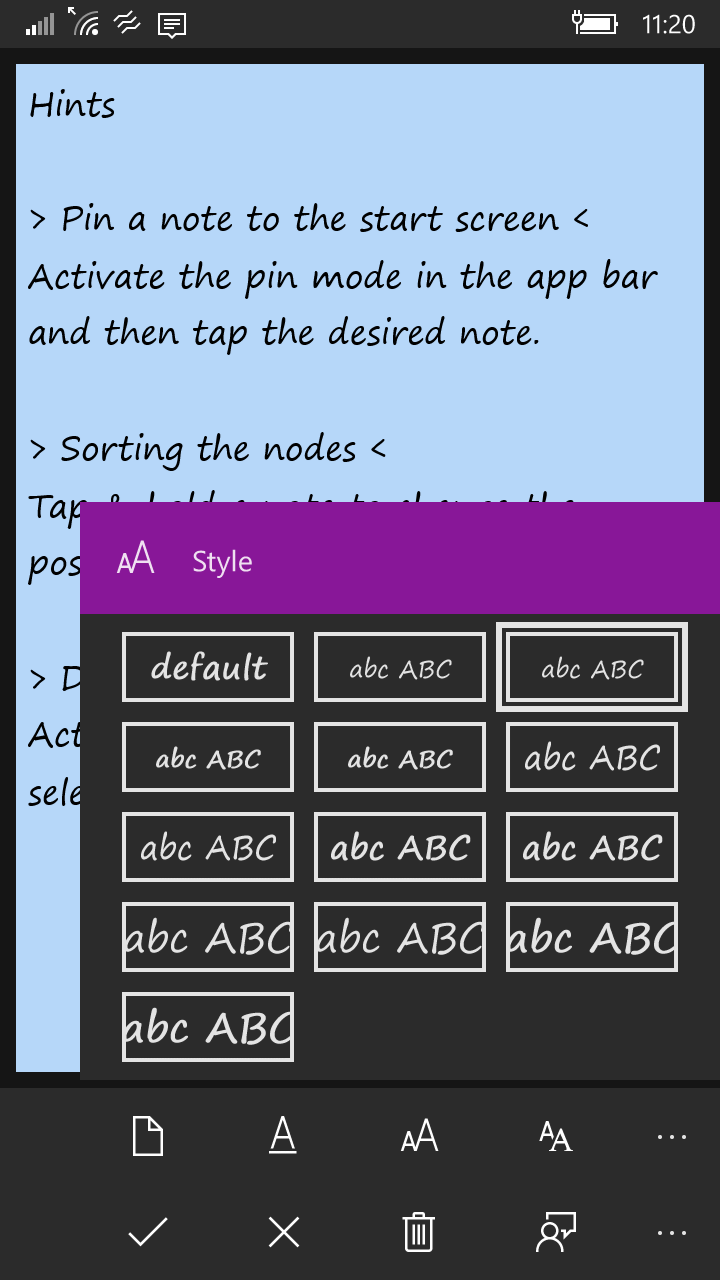This screenshot has height=1280, width=720.
Task: Expand the ellipsis beside the font style icon
Action: click(672, 1137)
